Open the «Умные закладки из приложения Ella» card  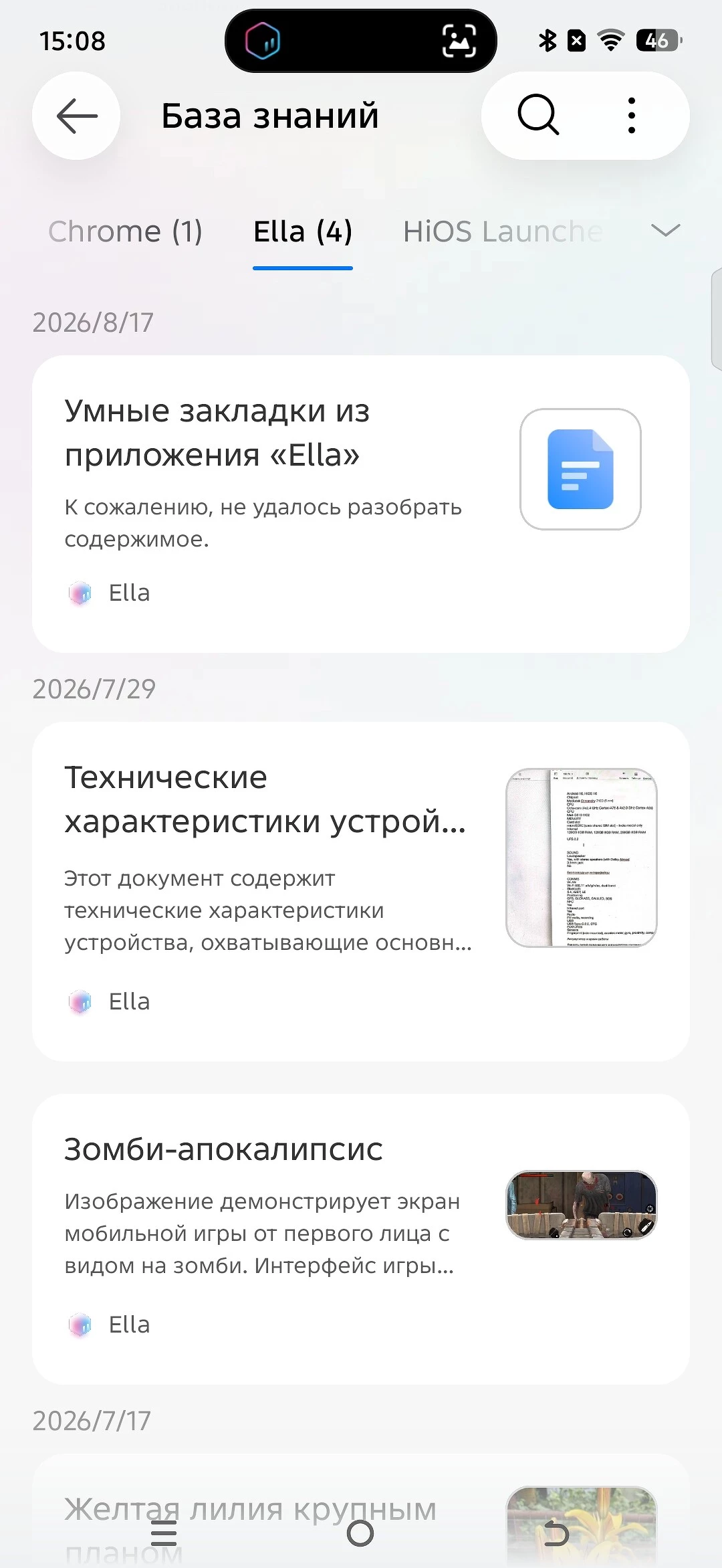[361, 504]
